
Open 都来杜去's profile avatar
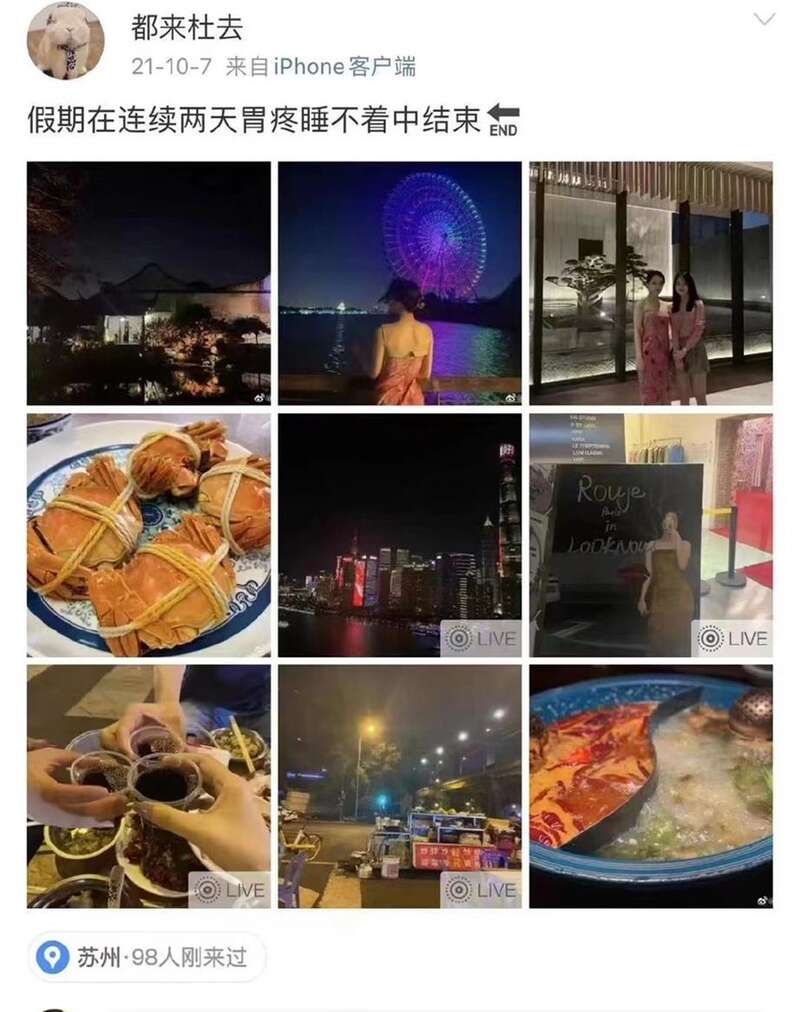(x=65, y=41)
